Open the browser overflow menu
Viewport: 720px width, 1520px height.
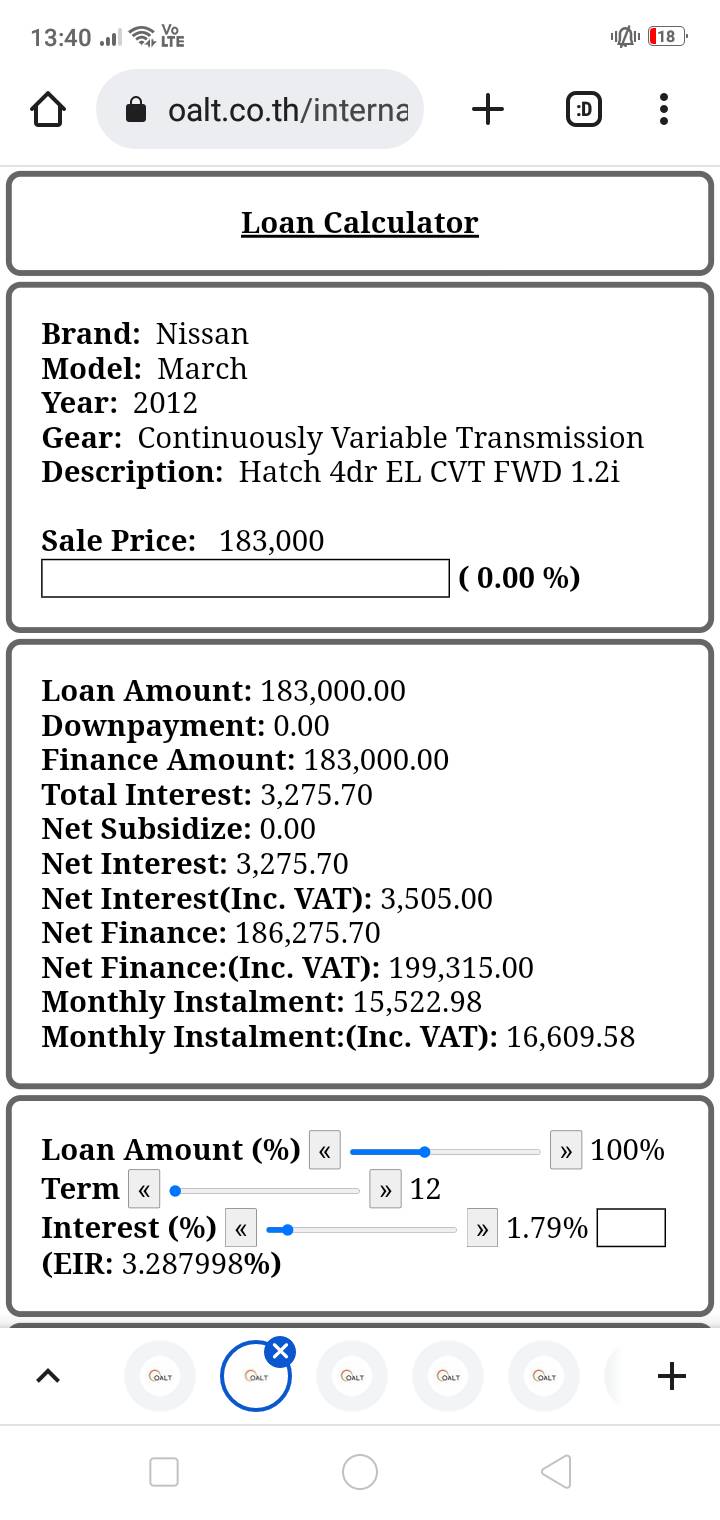pos(664,109)
